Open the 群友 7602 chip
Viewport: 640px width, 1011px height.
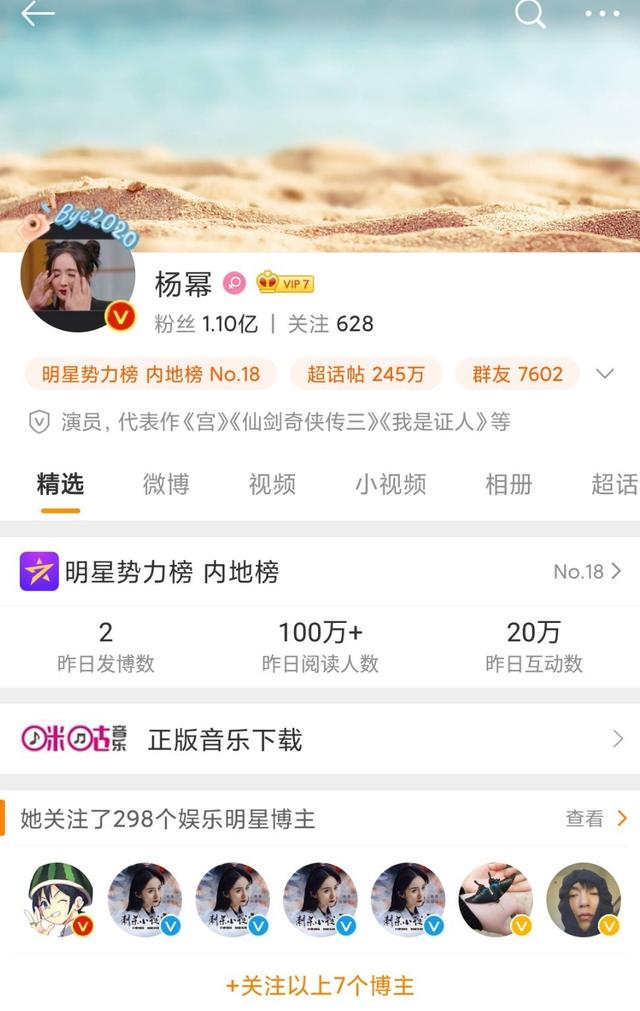518,374
